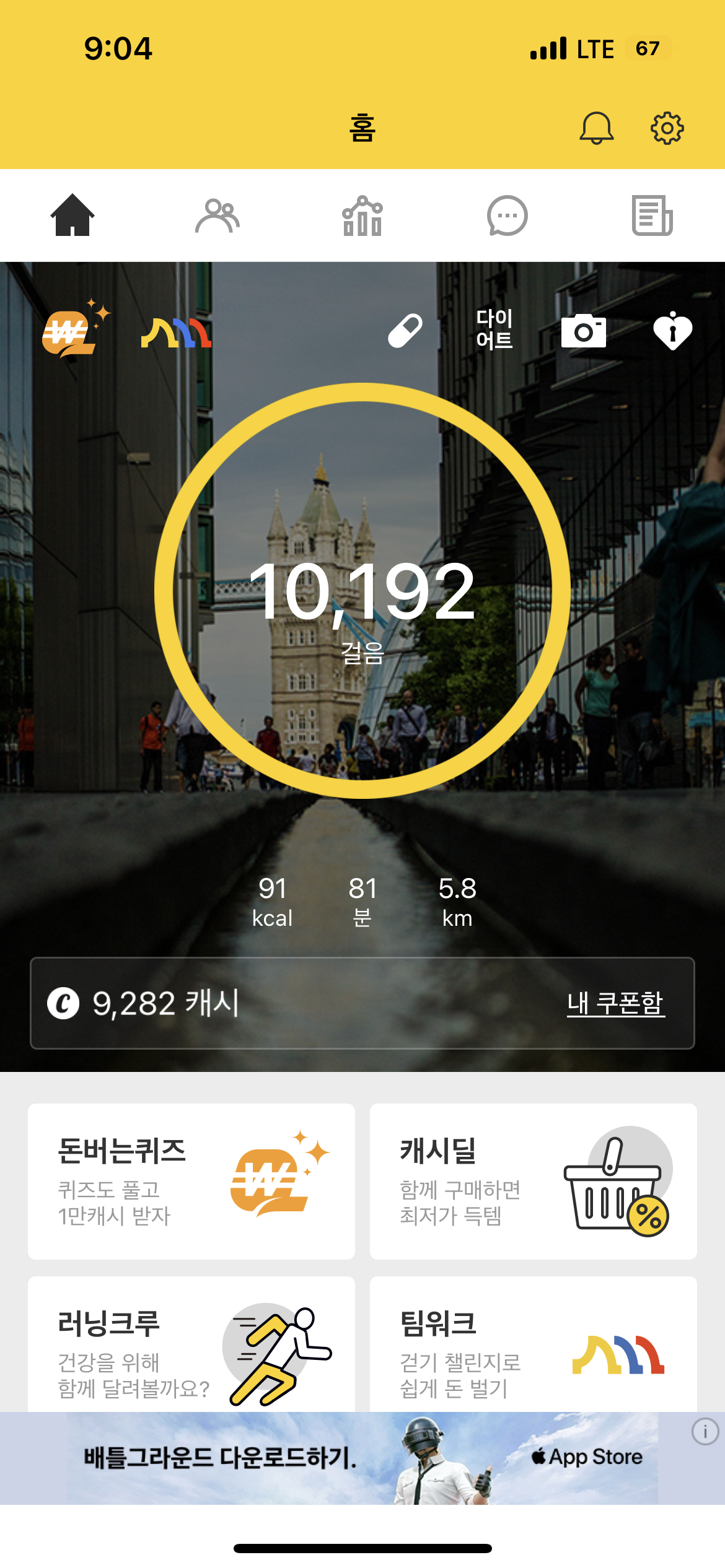
Task: Open the 팀워크 card
Action: point(534,1345)
